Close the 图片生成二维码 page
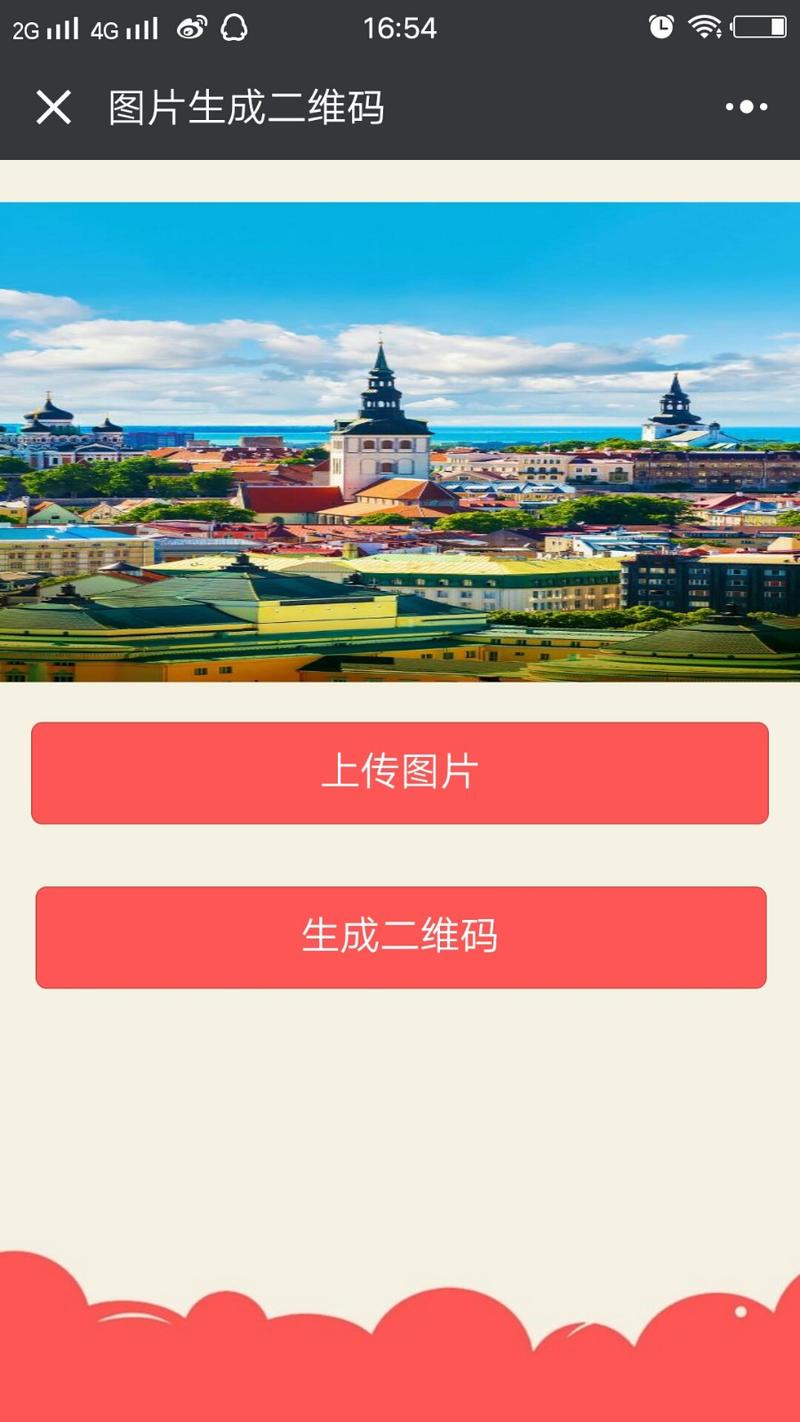This screenshot has width=800, height=1422. pyautogui.click(x=53, y=107)
